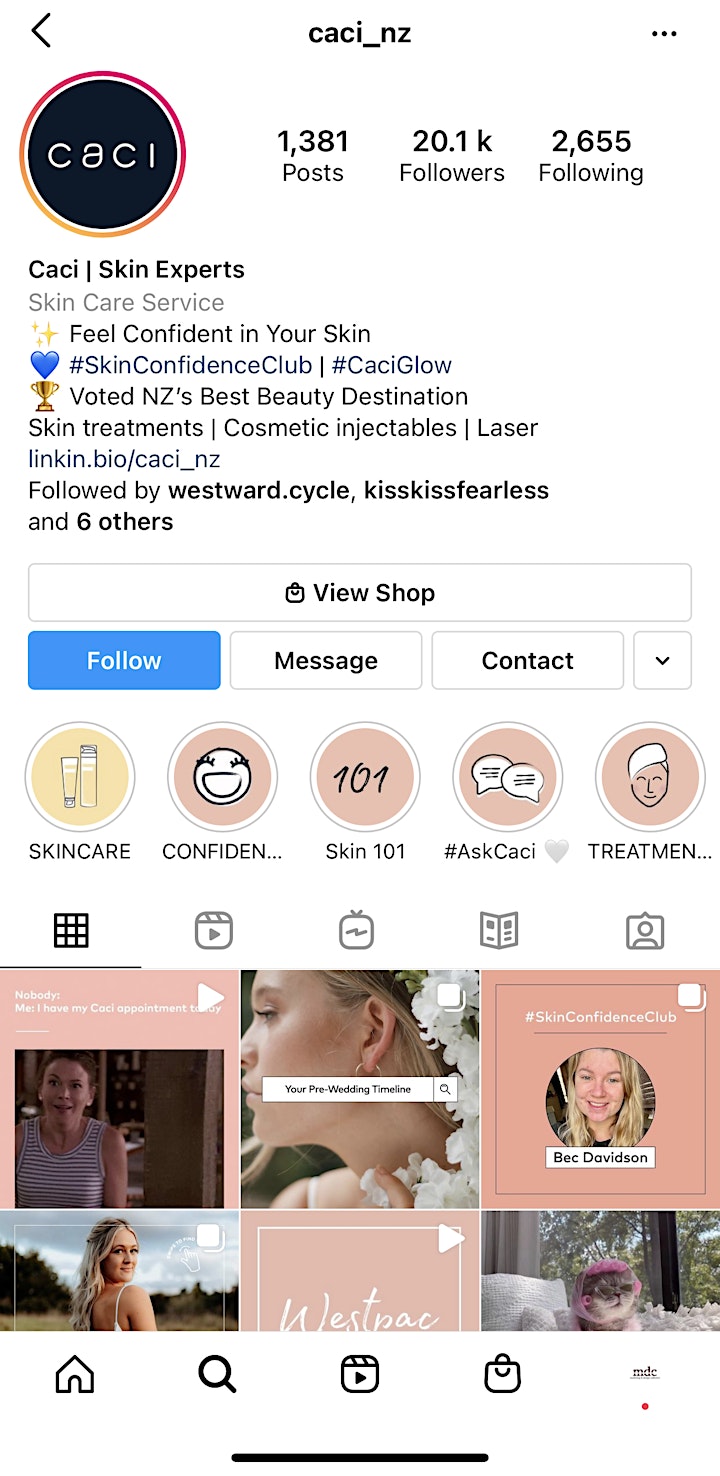The image size is (720, 1476).
Task: Go back with the top-left arrow
Action: point(41,31)
